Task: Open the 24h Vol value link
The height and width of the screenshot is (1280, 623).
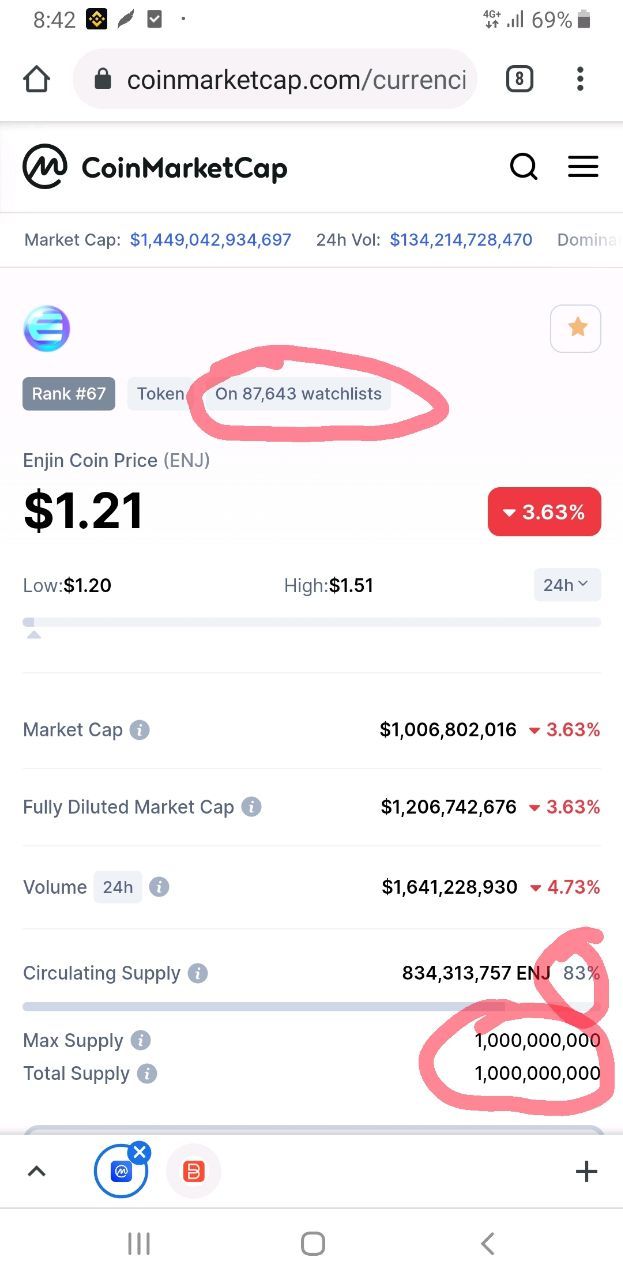Action: (461, 240)
